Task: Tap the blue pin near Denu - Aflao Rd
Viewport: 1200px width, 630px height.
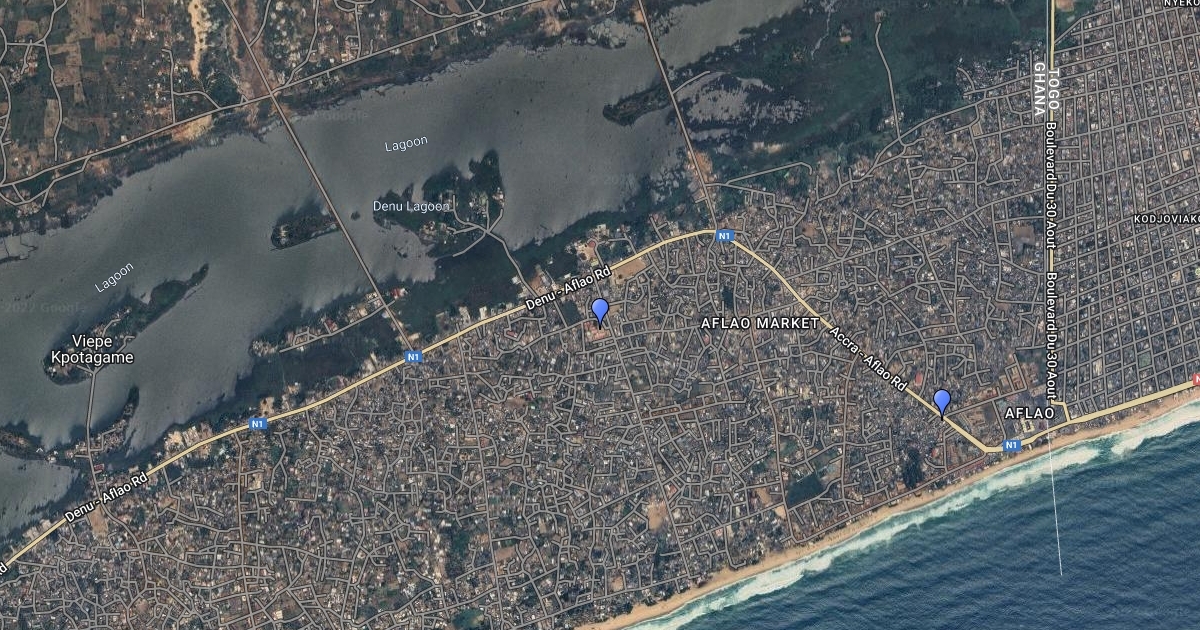Action: 600,311
